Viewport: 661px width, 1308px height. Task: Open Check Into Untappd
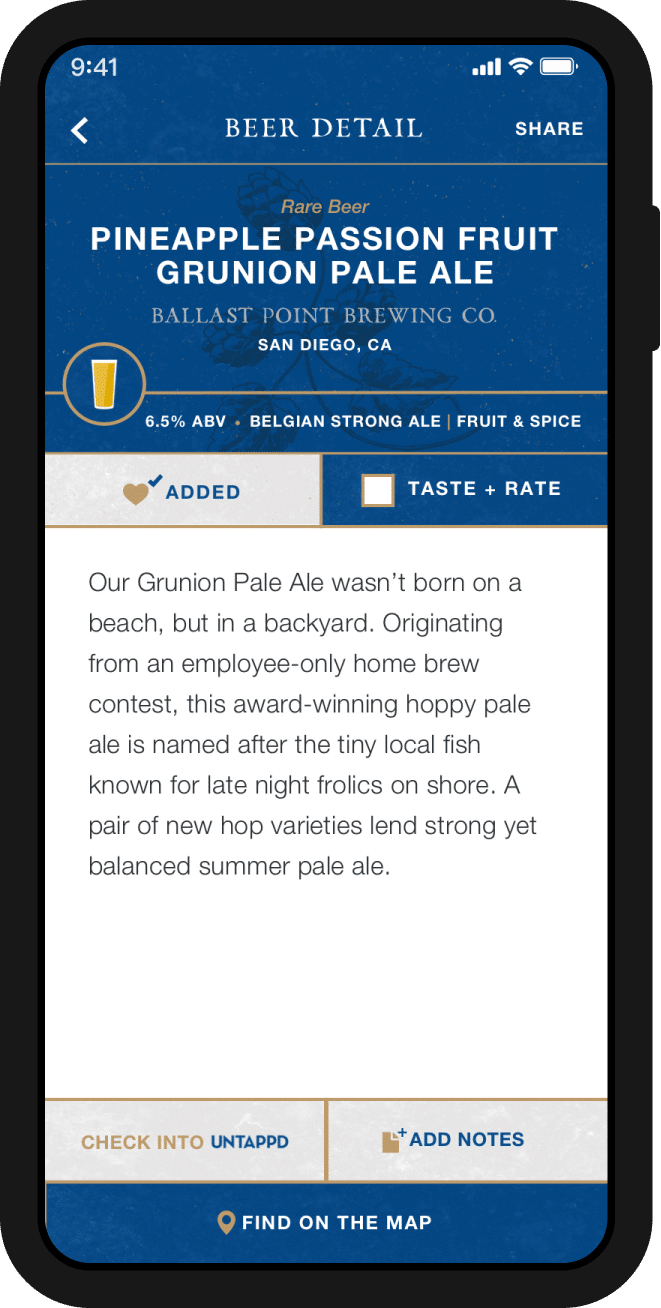185,1141
